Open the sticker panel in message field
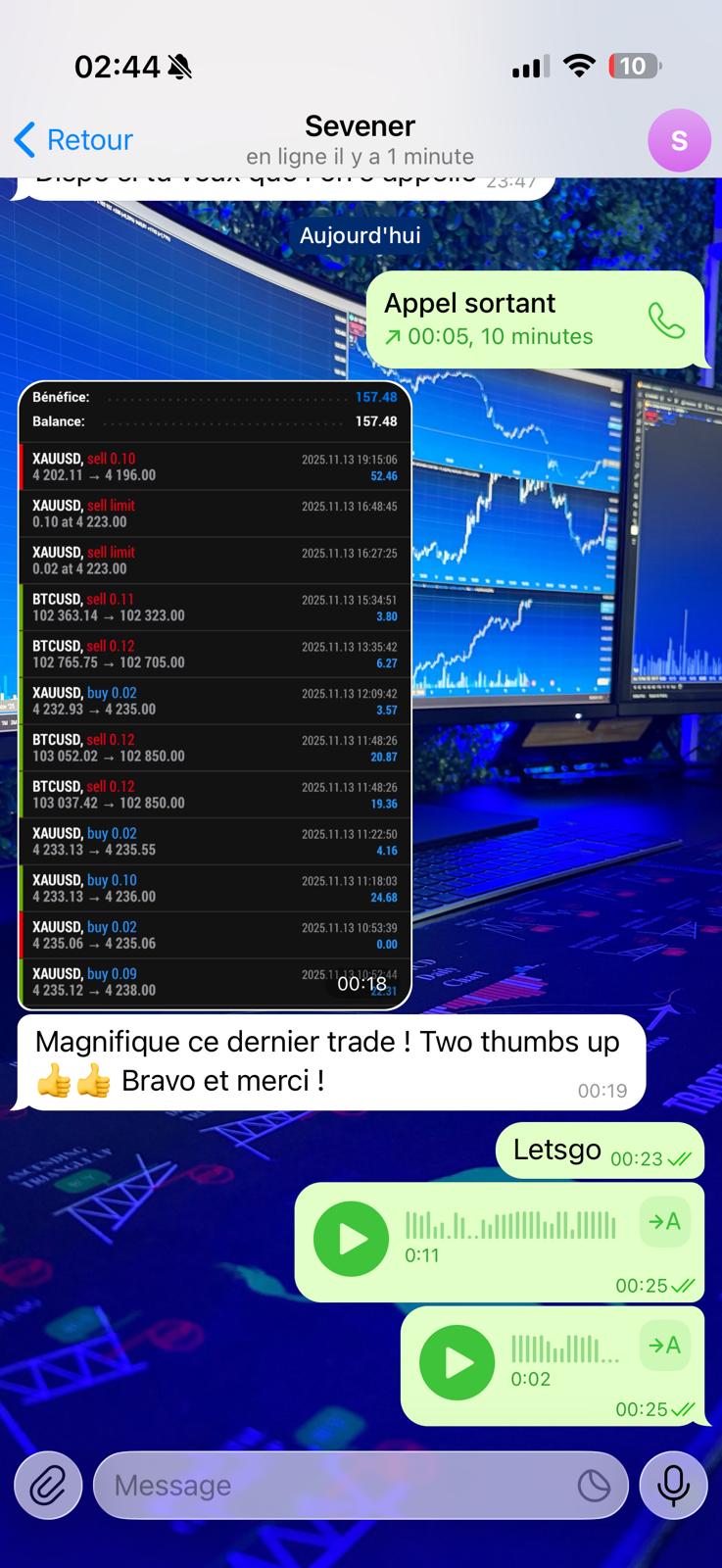Viewport: 722px width, 1568px height. point(594,1486)
